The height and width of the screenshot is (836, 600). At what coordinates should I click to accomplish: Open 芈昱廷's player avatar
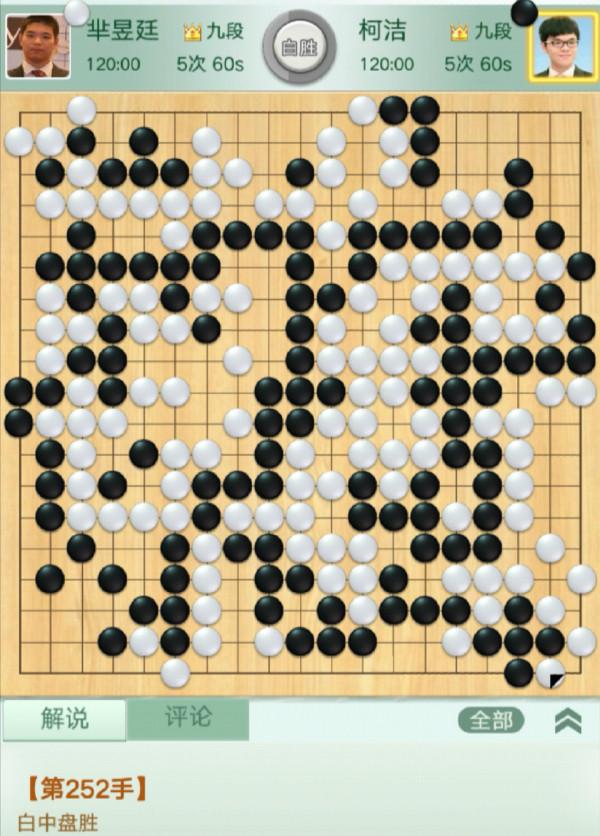[x=31, y=46]
